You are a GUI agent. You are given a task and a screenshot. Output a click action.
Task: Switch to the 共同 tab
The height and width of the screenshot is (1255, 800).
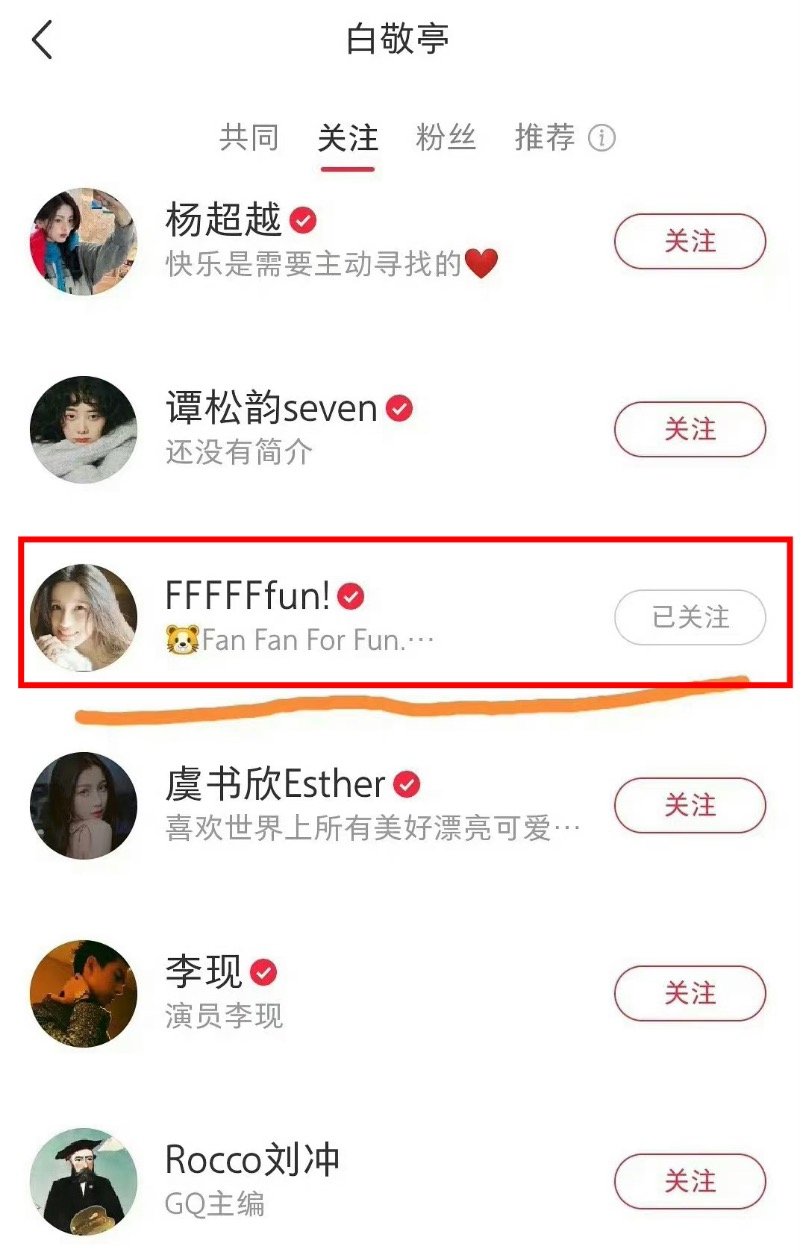pos(249,137)
